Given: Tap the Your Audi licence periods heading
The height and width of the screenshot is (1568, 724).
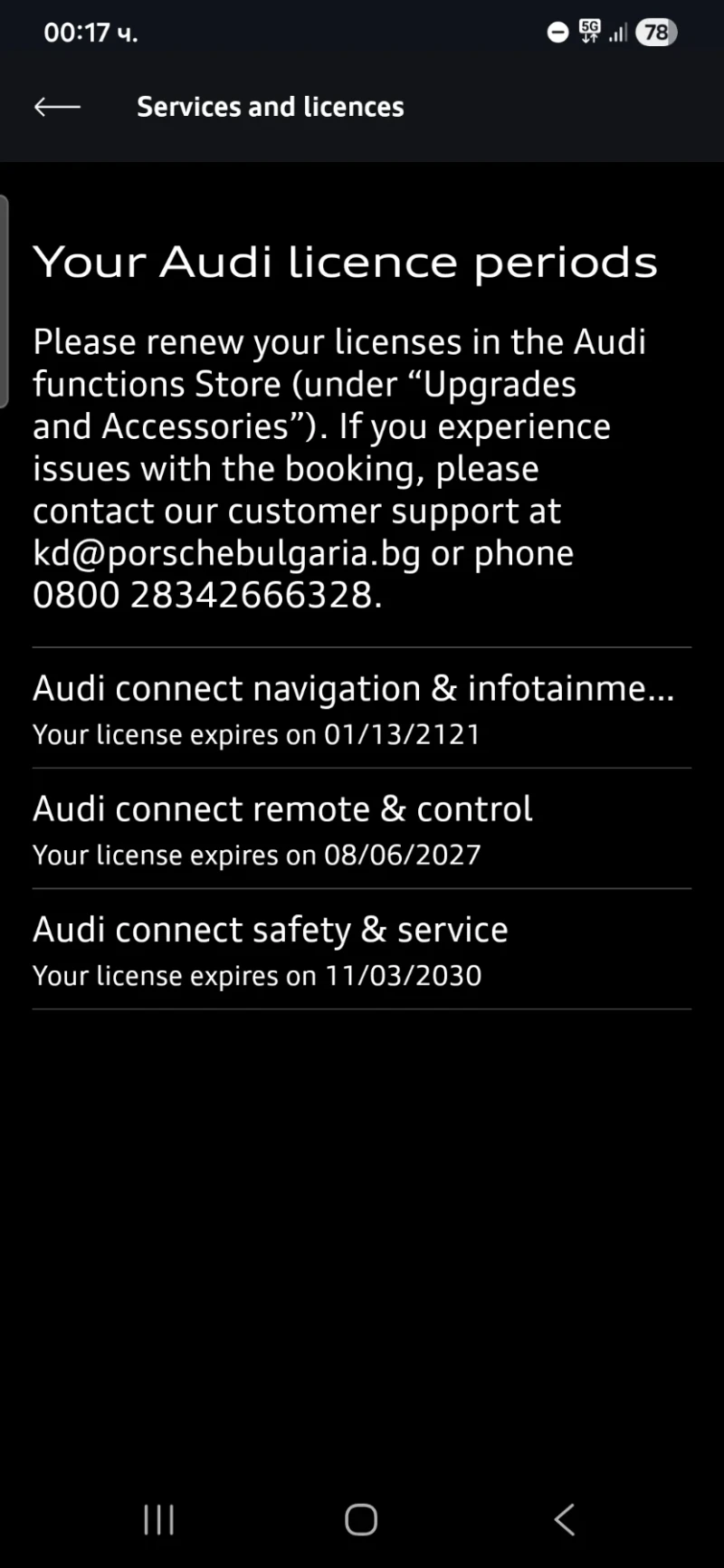Looking at the screenshot, I should 345,262.
